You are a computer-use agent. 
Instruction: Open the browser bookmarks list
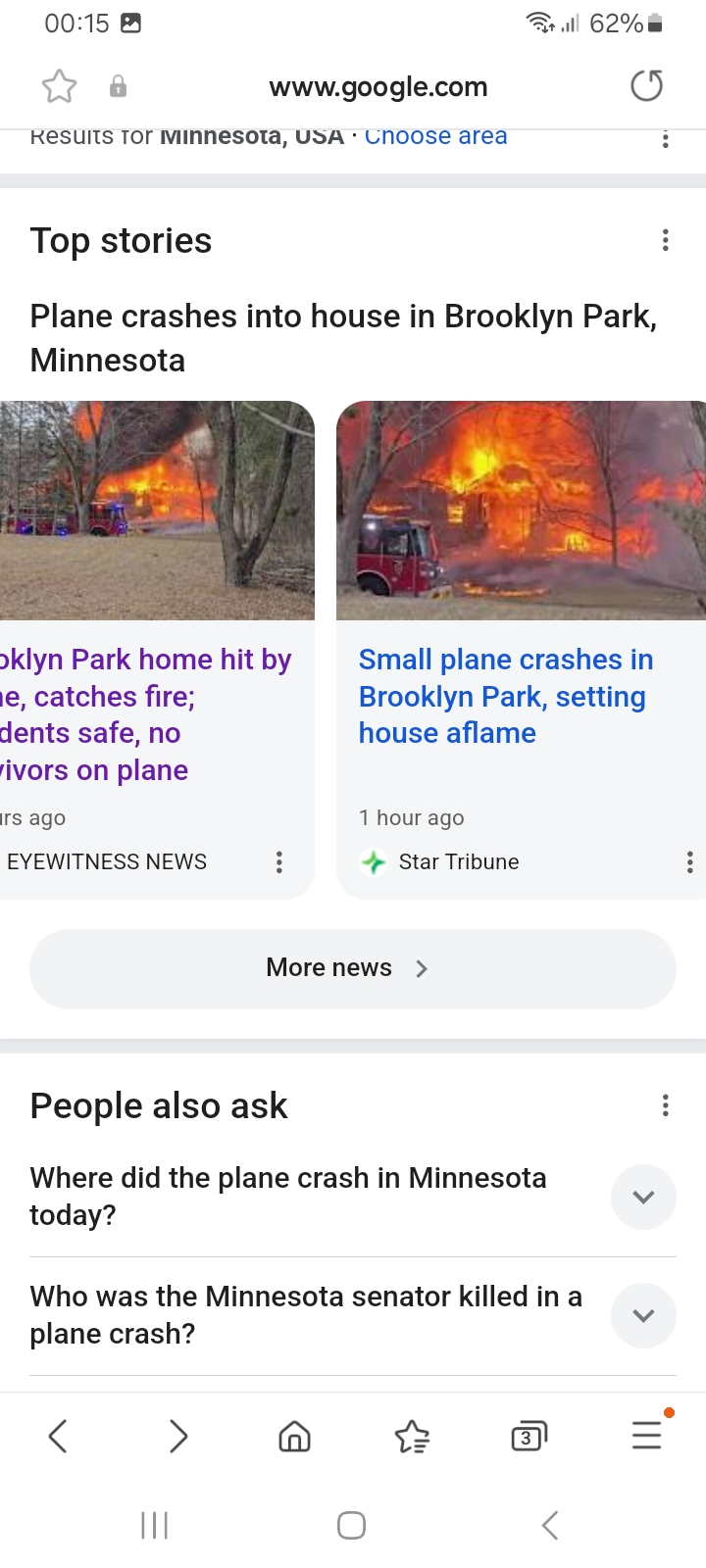pyautogui.click(x=412, y=1437)
